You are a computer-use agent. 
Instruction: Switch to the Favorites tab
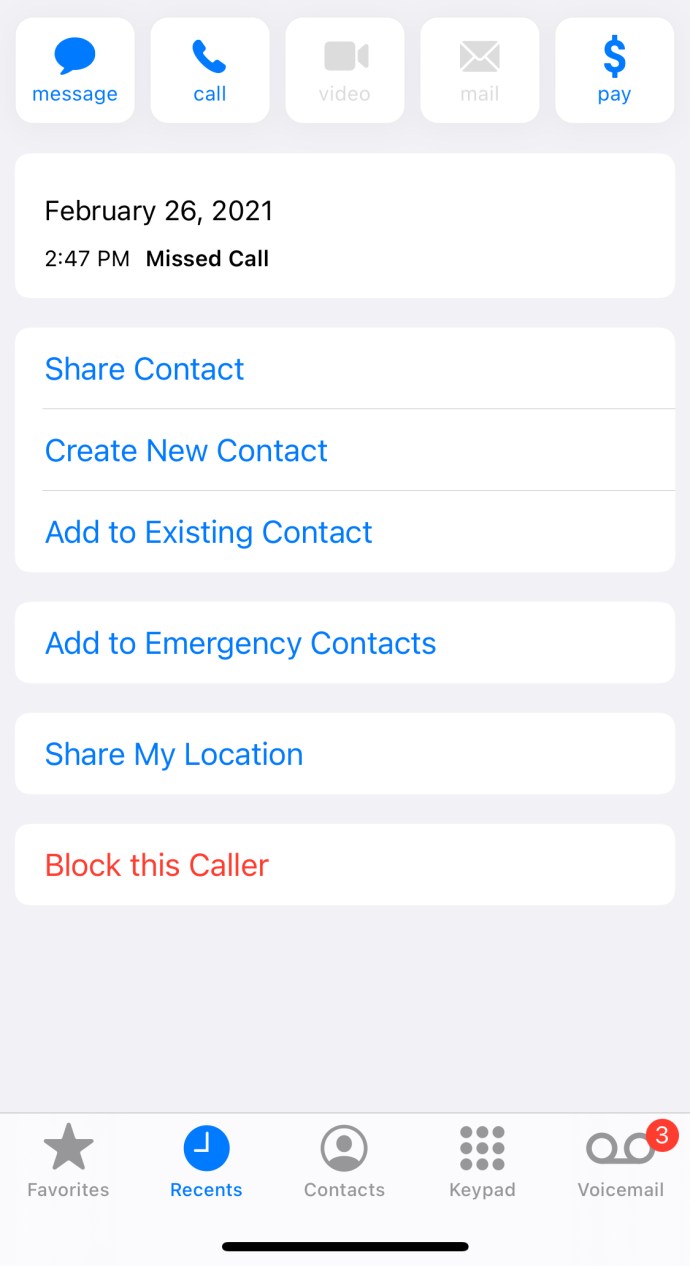click(x=68, y=1161)
